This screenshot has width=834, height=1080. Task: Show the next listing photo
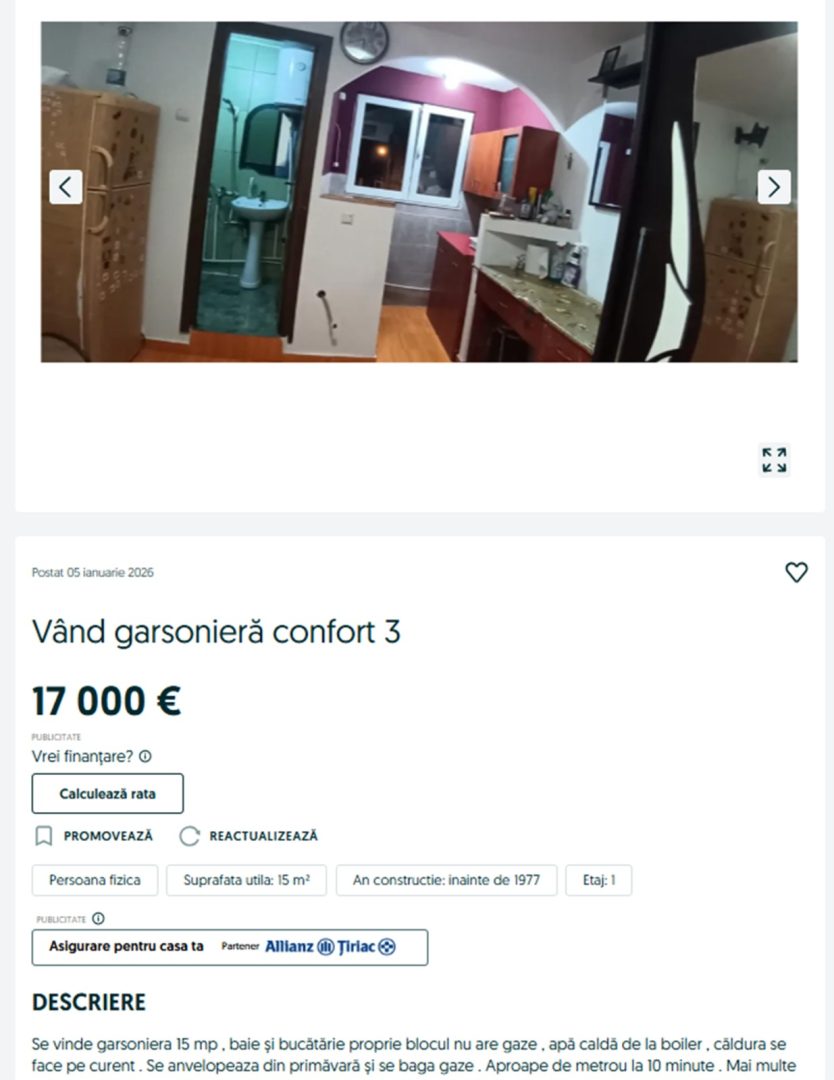pyautogui.click(x=774, y=187)
